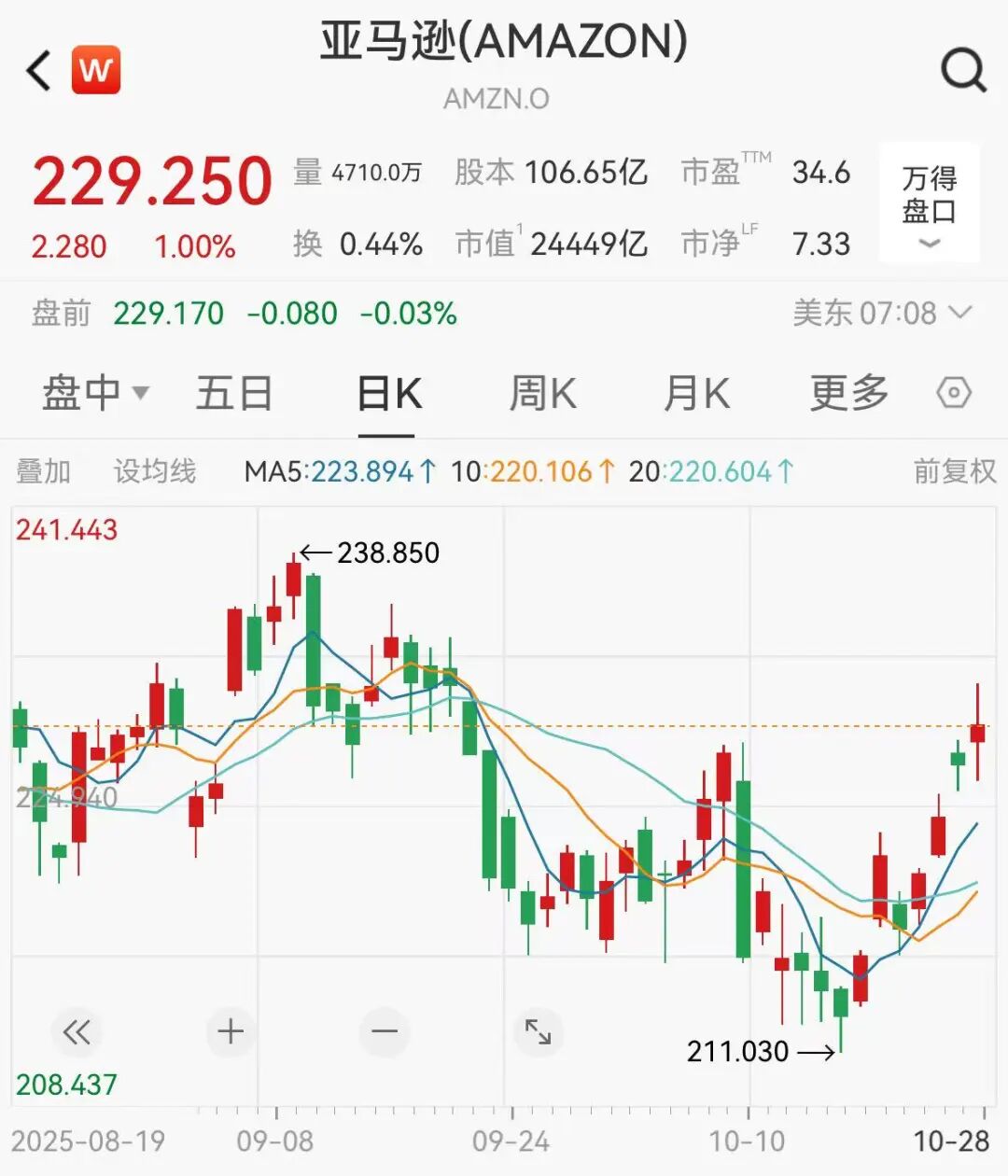Screen dimensions: 1008x1176
Task: Expand the chart to fullscreen
Action: pyautogui.click(x=539, y=1031)
